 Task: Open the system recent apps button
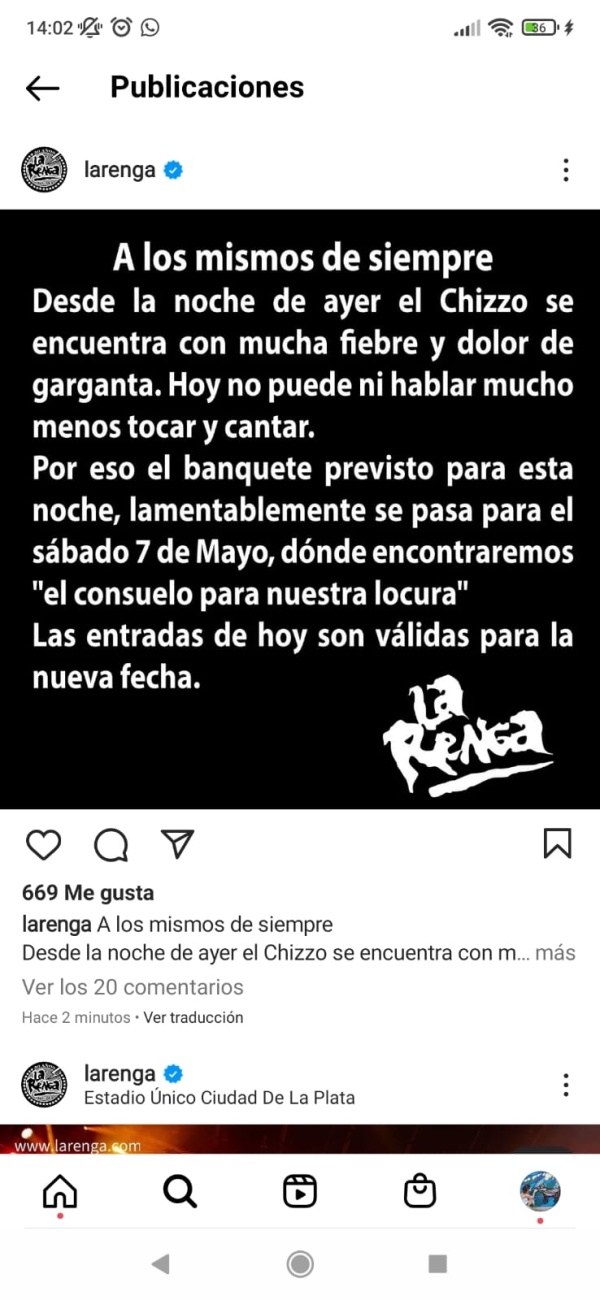pos(437,1264)
